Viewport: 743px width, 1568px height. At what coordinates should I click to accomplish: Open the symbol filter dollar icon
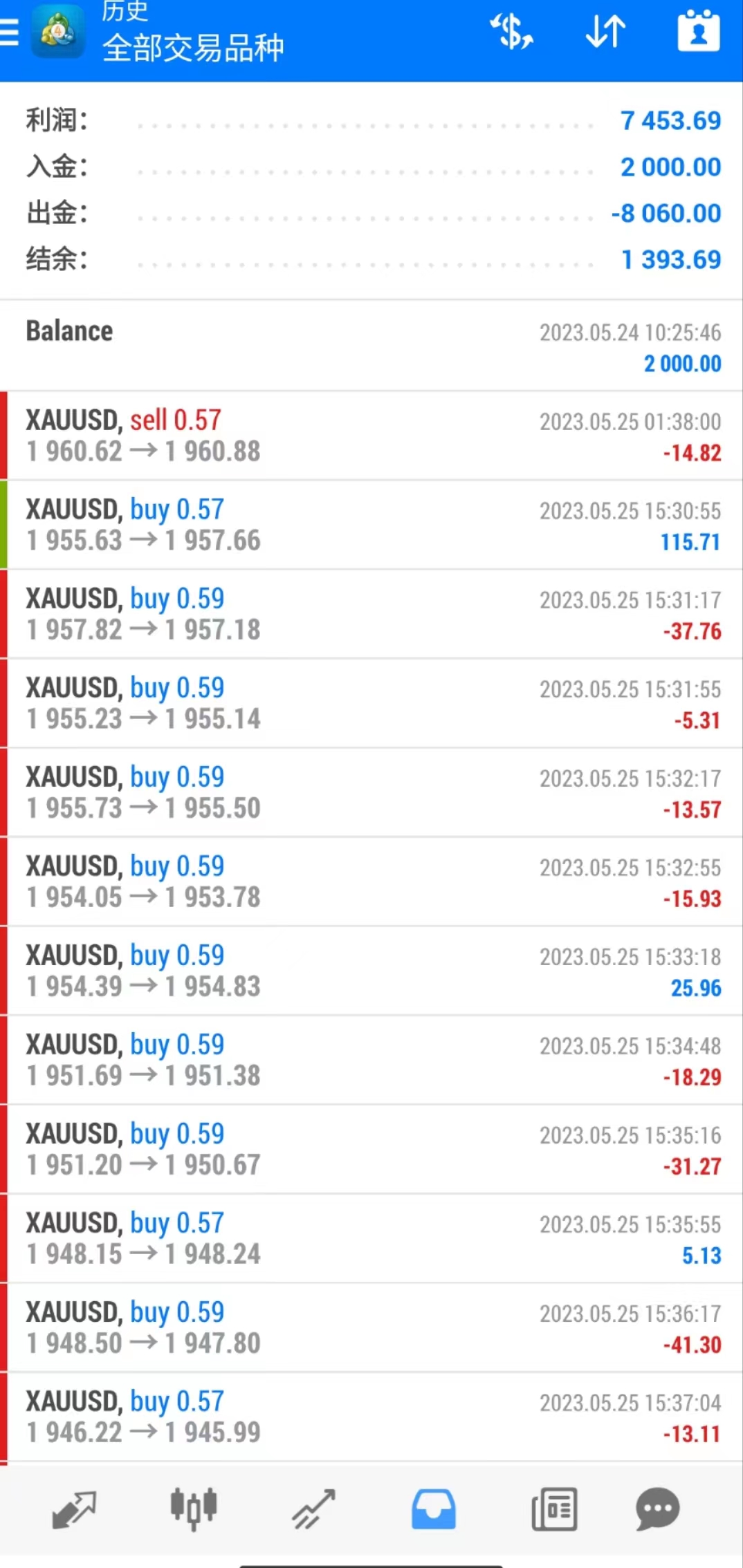pos(512,32)
